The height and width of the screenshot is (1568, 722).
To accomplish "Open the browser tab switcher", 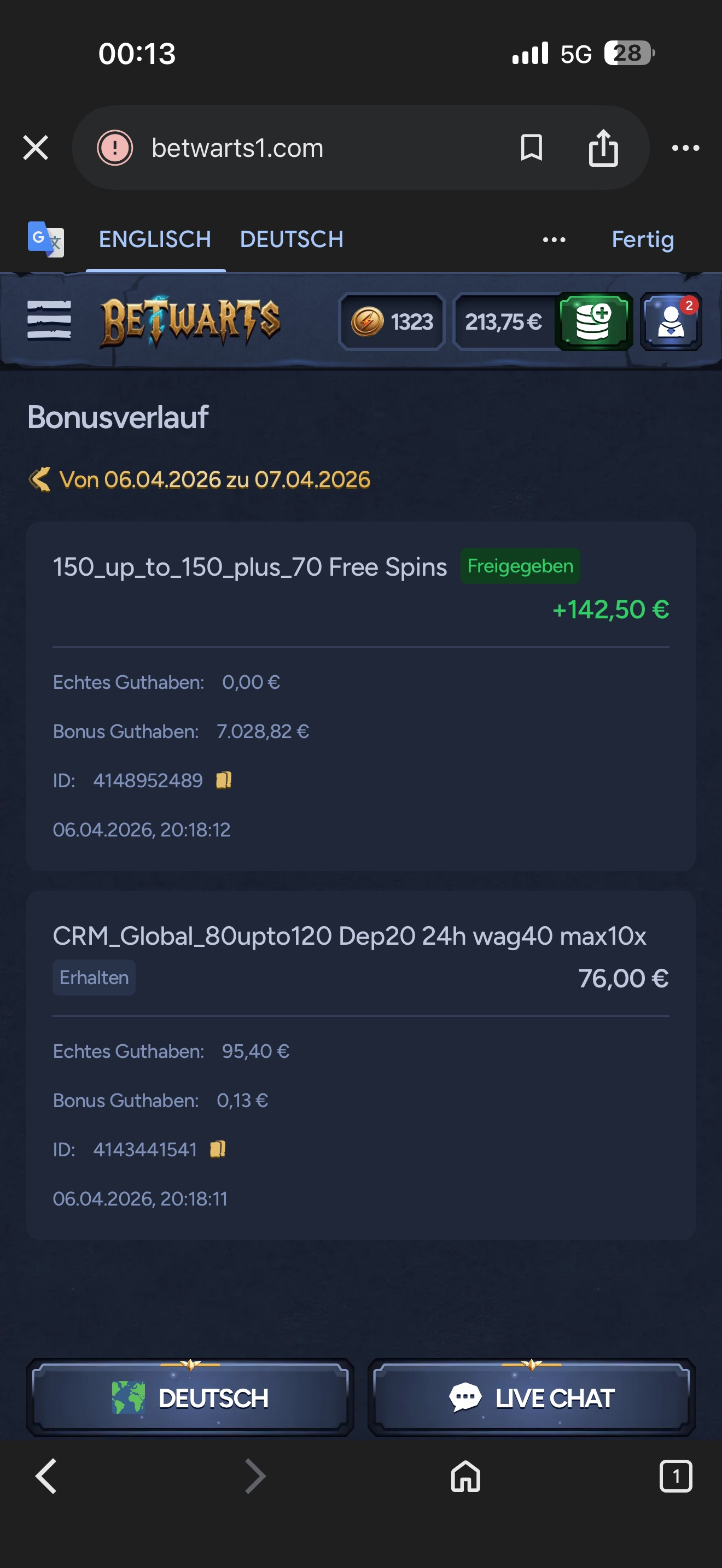I will (x=675, y=1476).
